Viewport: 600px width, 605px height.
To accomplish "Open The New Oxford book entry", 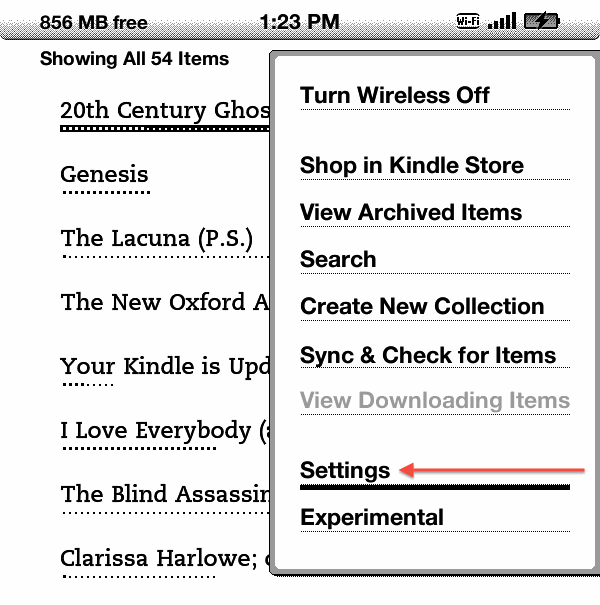I will pyautogui.click(x=164, y=302).
